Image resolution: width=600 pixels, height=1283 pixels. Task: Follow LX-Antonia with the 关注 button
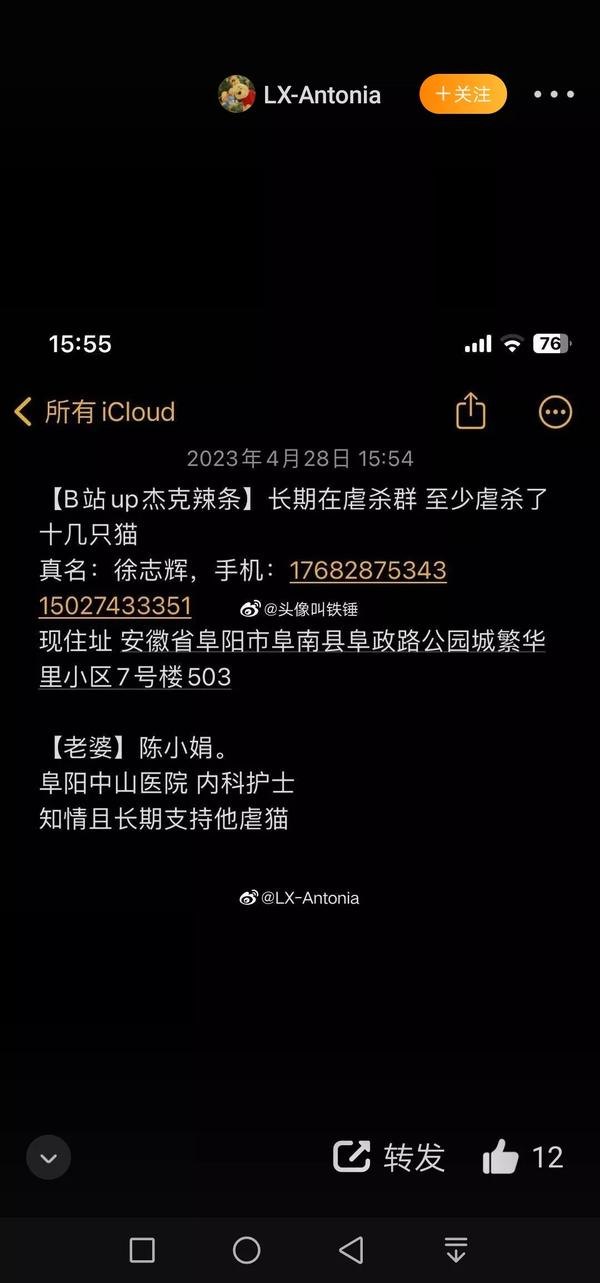pyautogui.click(x=463, y=94)
